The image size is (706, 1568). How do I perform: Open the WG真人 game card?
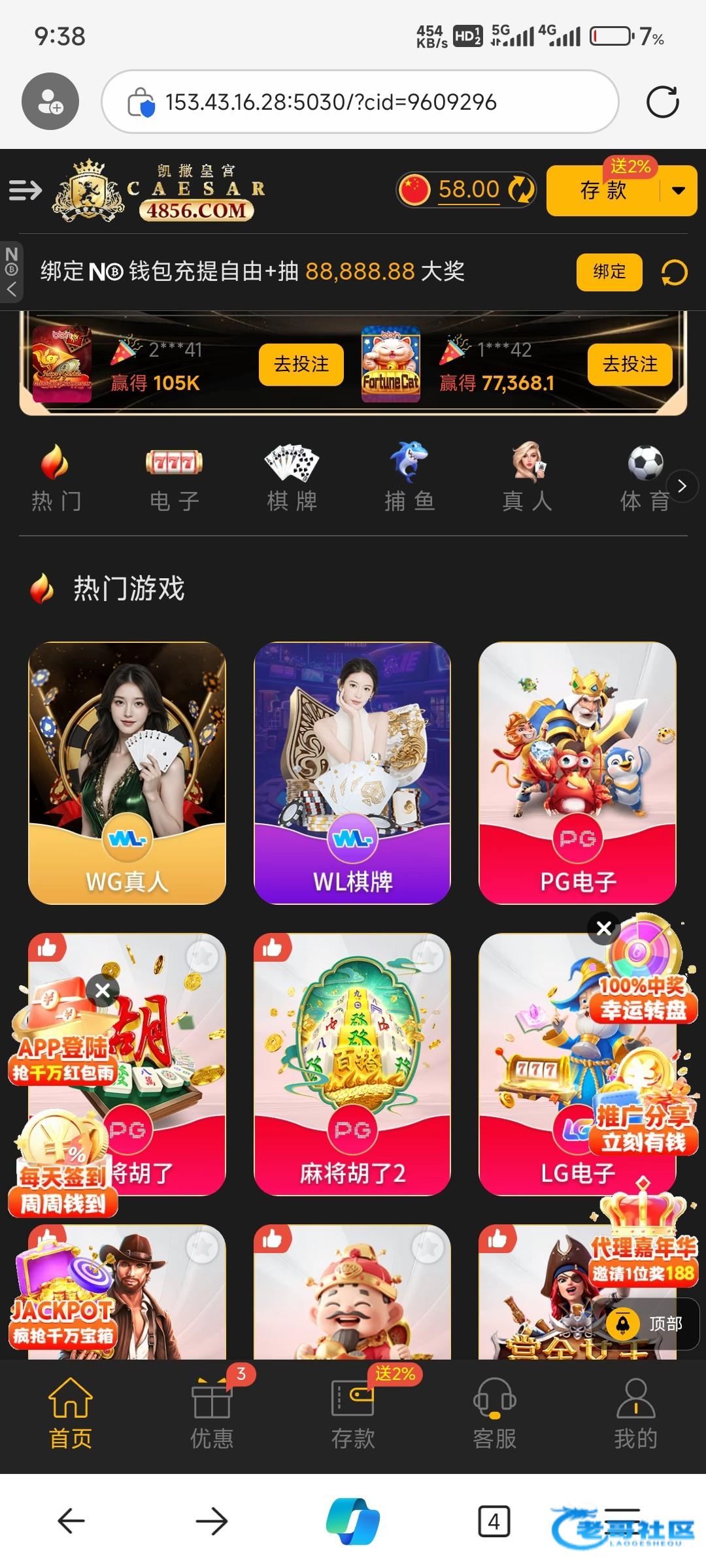pyautogui.click(x=127, y=772)
